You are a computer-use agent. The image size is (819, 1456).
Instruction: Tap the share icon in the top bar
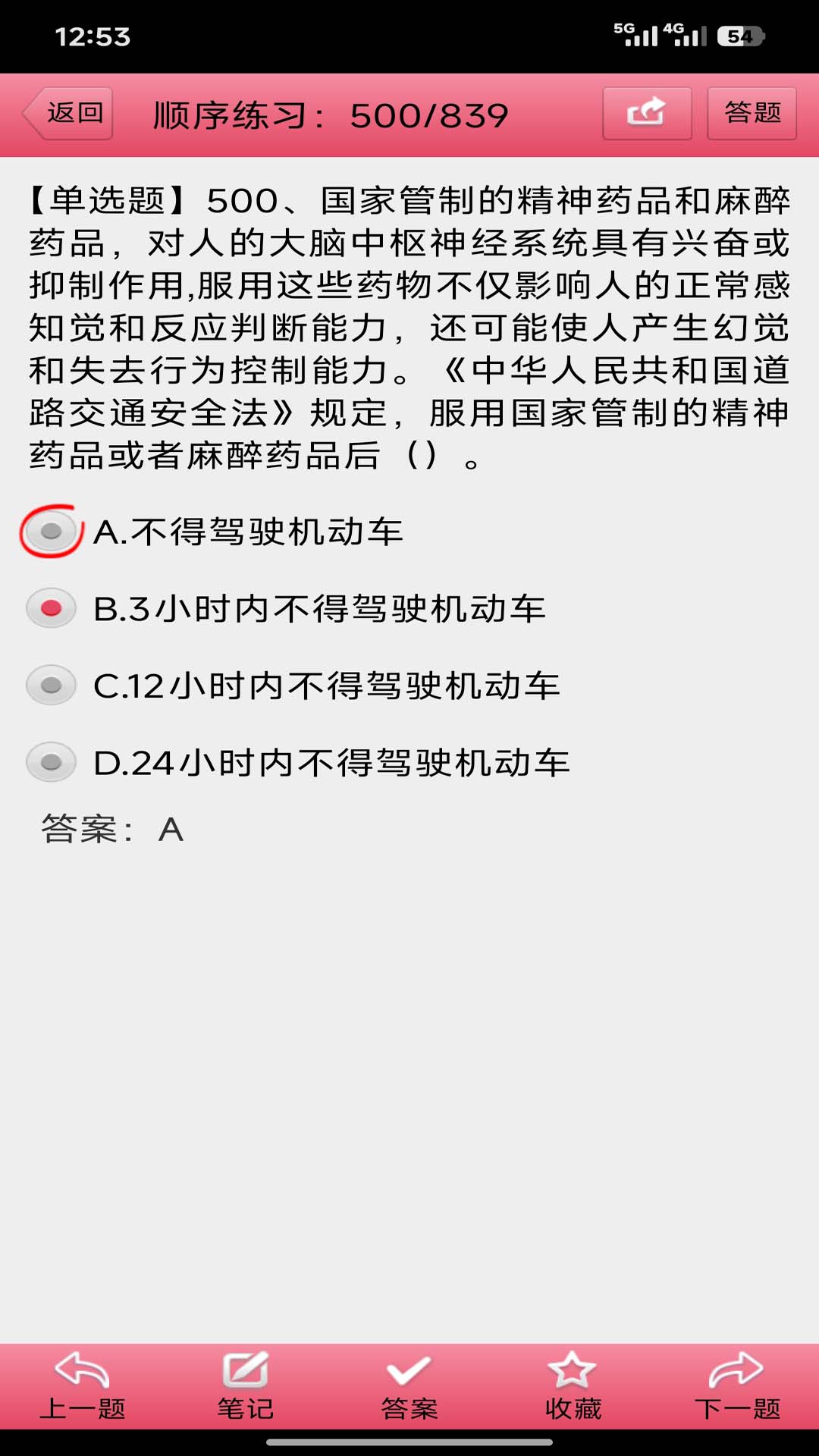(x=647, y=112)
